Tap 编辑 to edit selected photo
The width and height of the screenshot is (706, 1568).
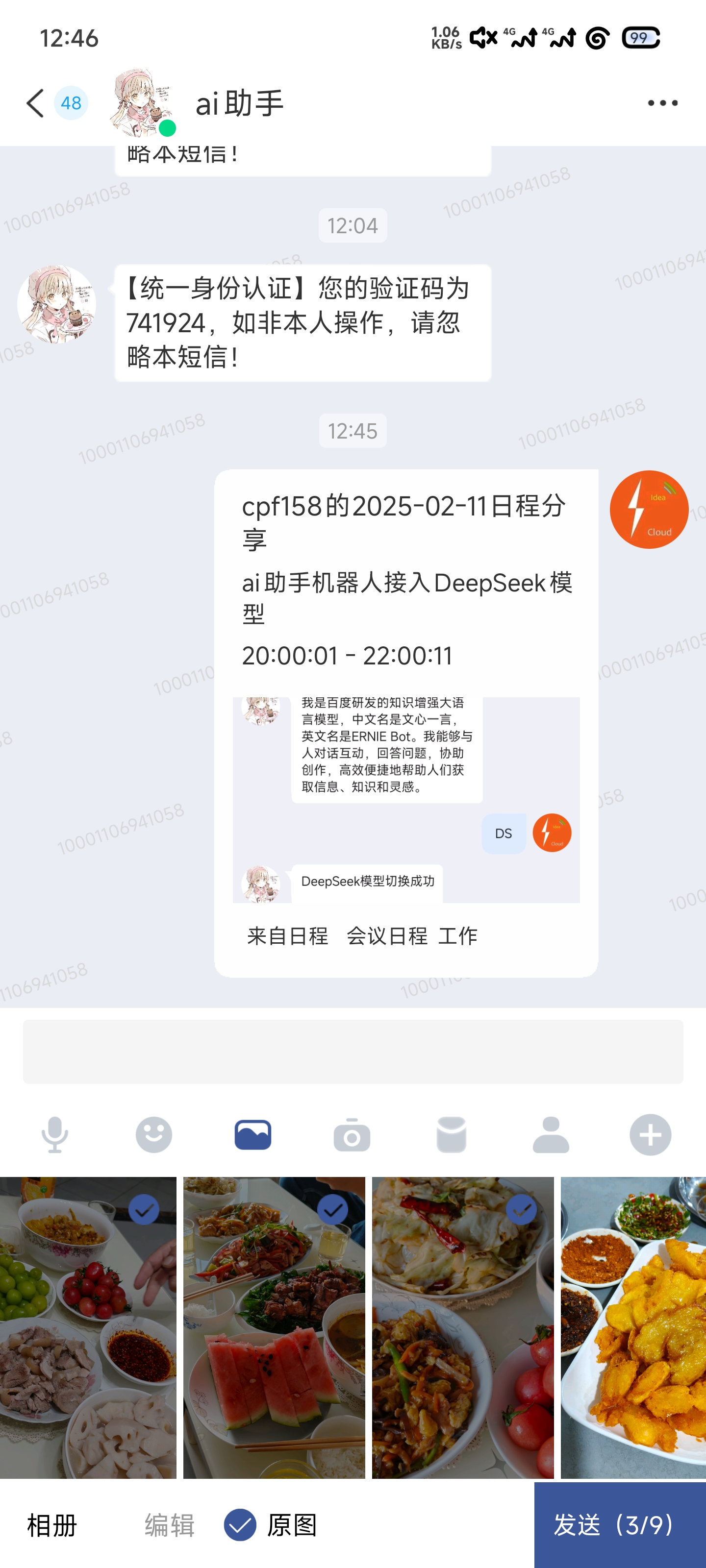point(169,1525)
